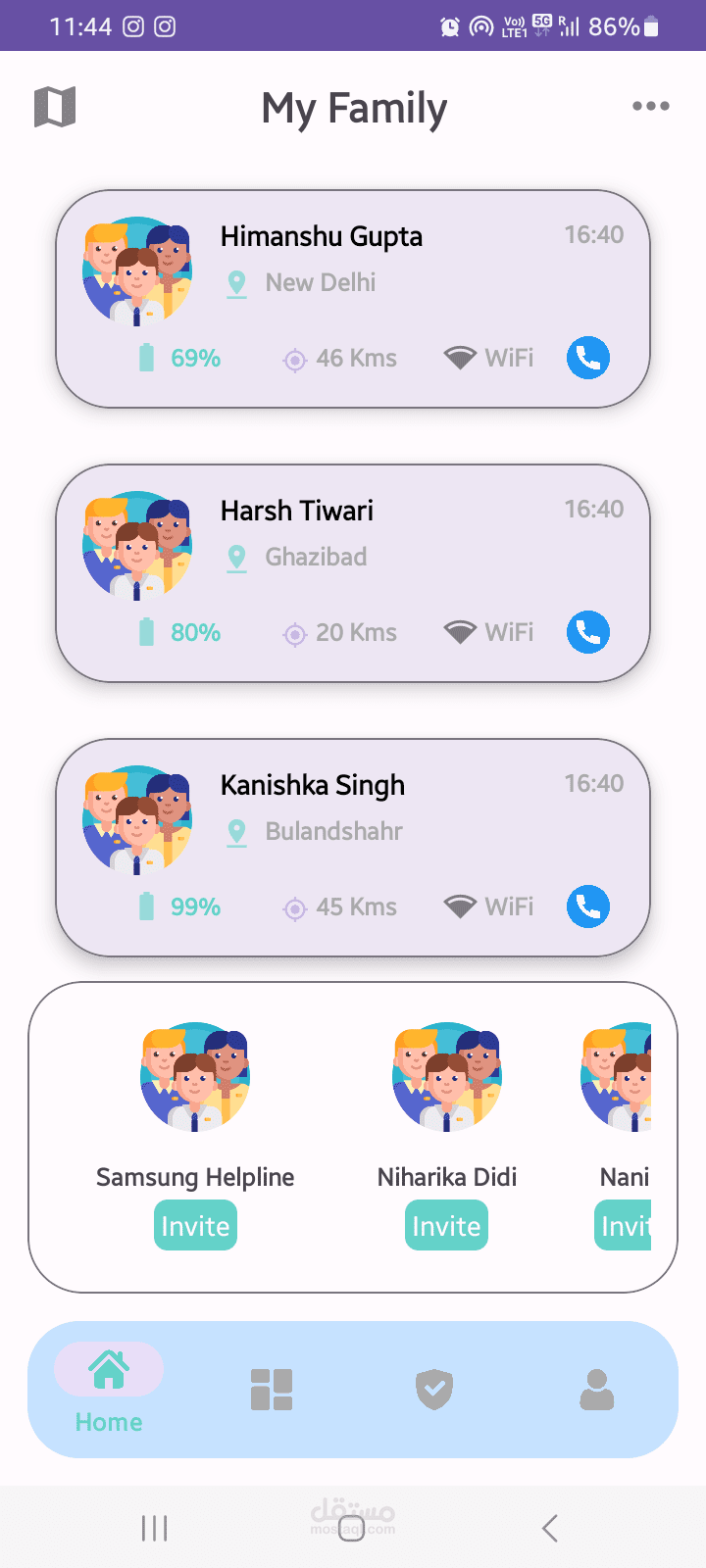
Task: Open the three-dot overflow menu
Action: tap(651, 106)
